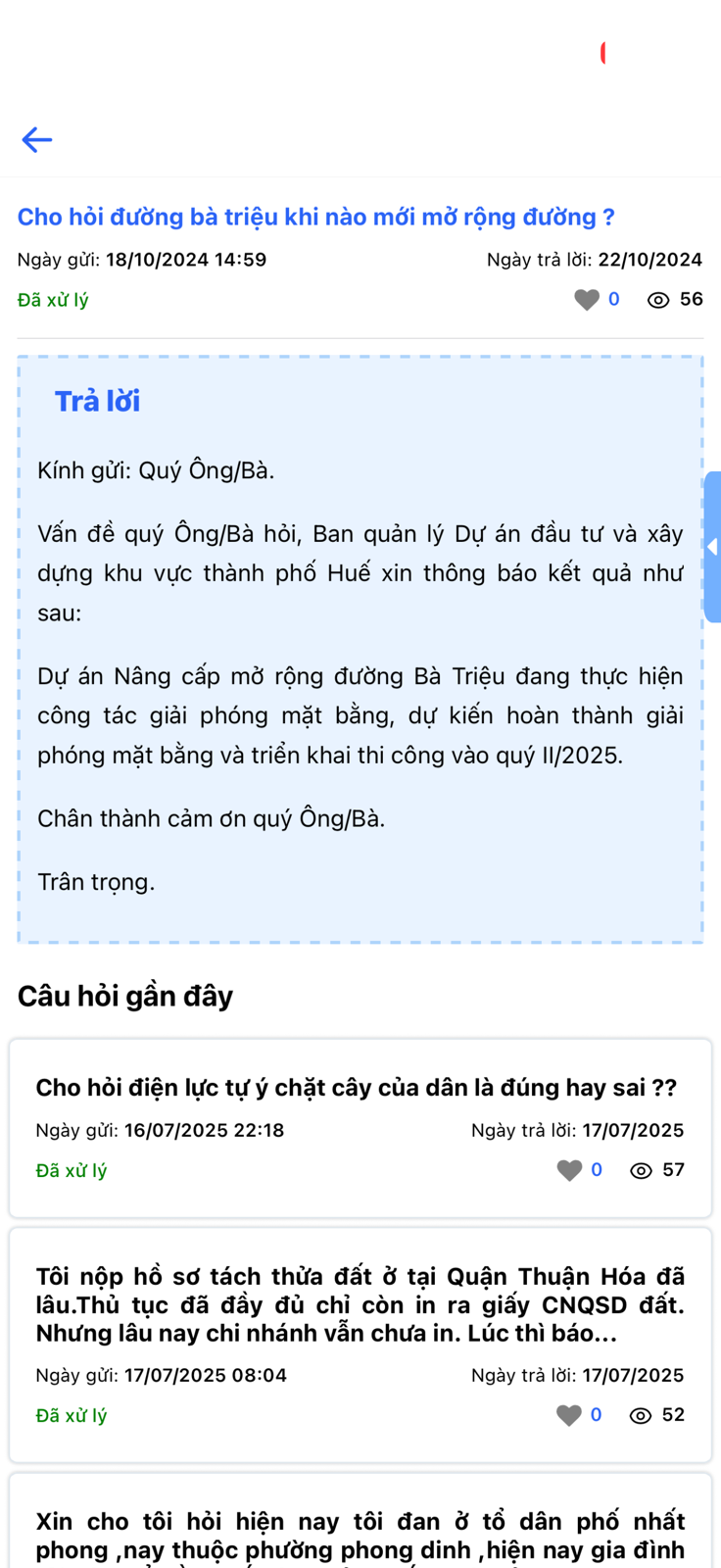
Task: Open the question about điện lực chặt cây
Action: point(356,1088)
